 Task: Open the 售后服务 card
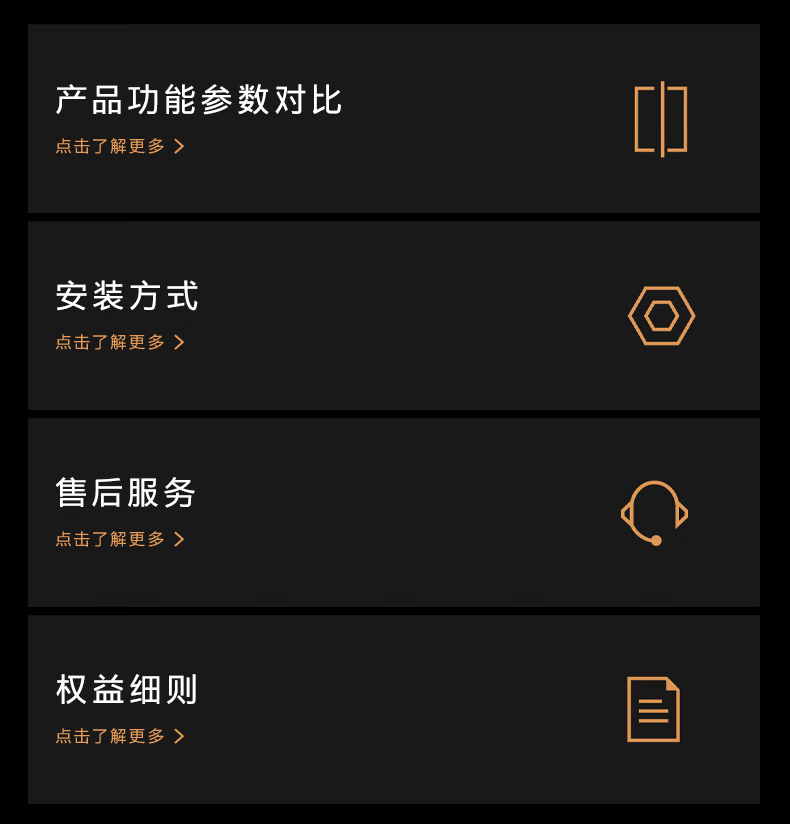coord(394,512)
